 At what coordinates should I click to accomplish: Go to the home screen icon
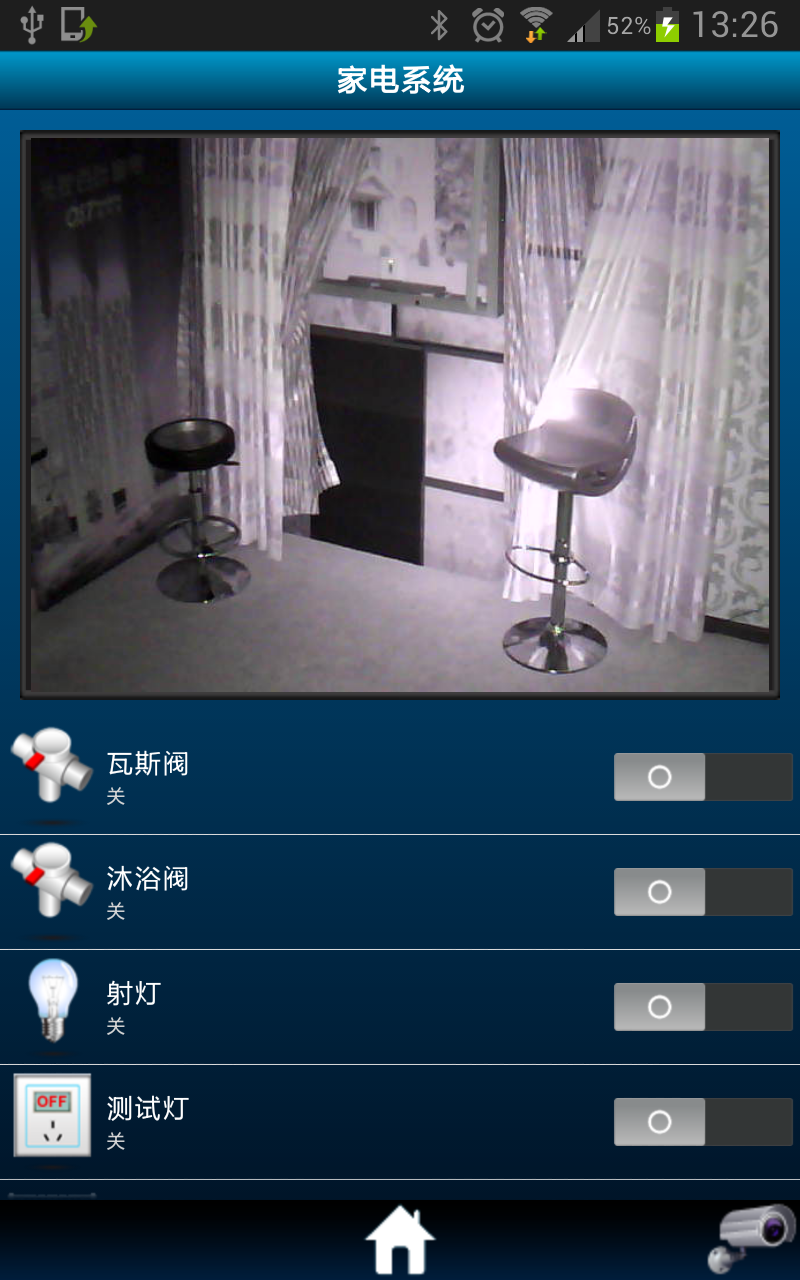click(400, 1240)
